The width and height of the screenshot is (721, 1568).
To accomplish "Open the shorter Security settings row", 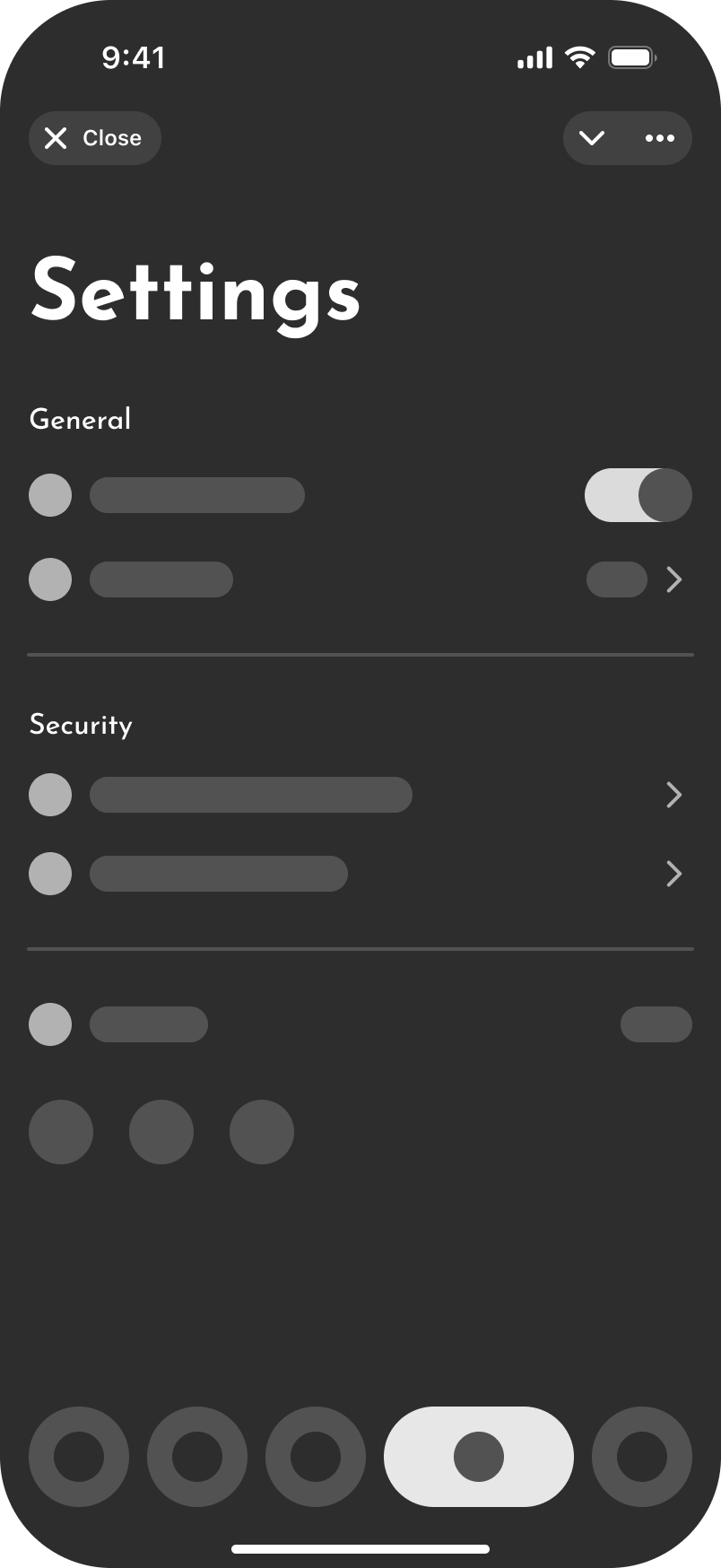I will [x=360, y=874].
